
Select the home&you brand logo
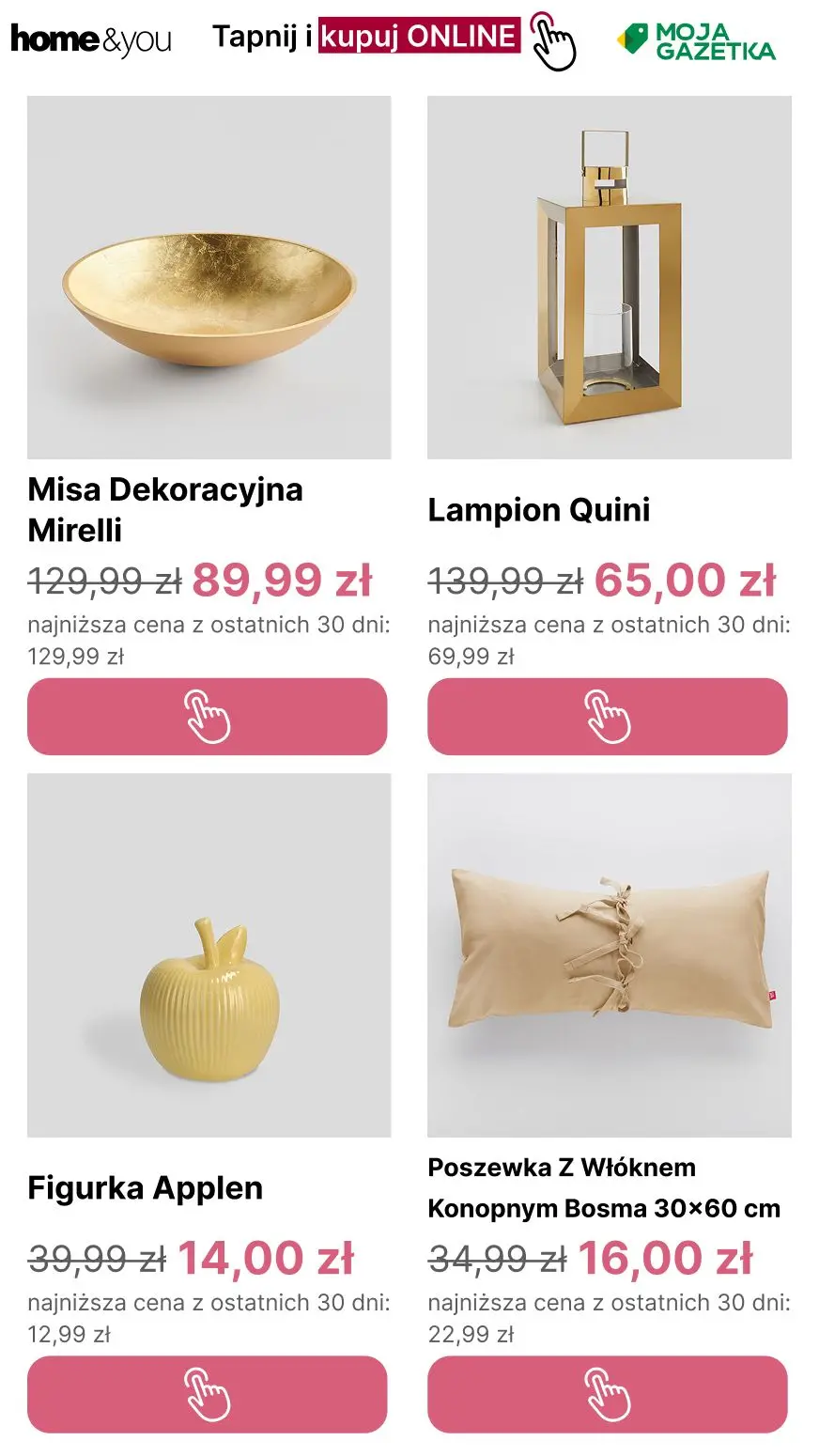[x=89, y=39]
